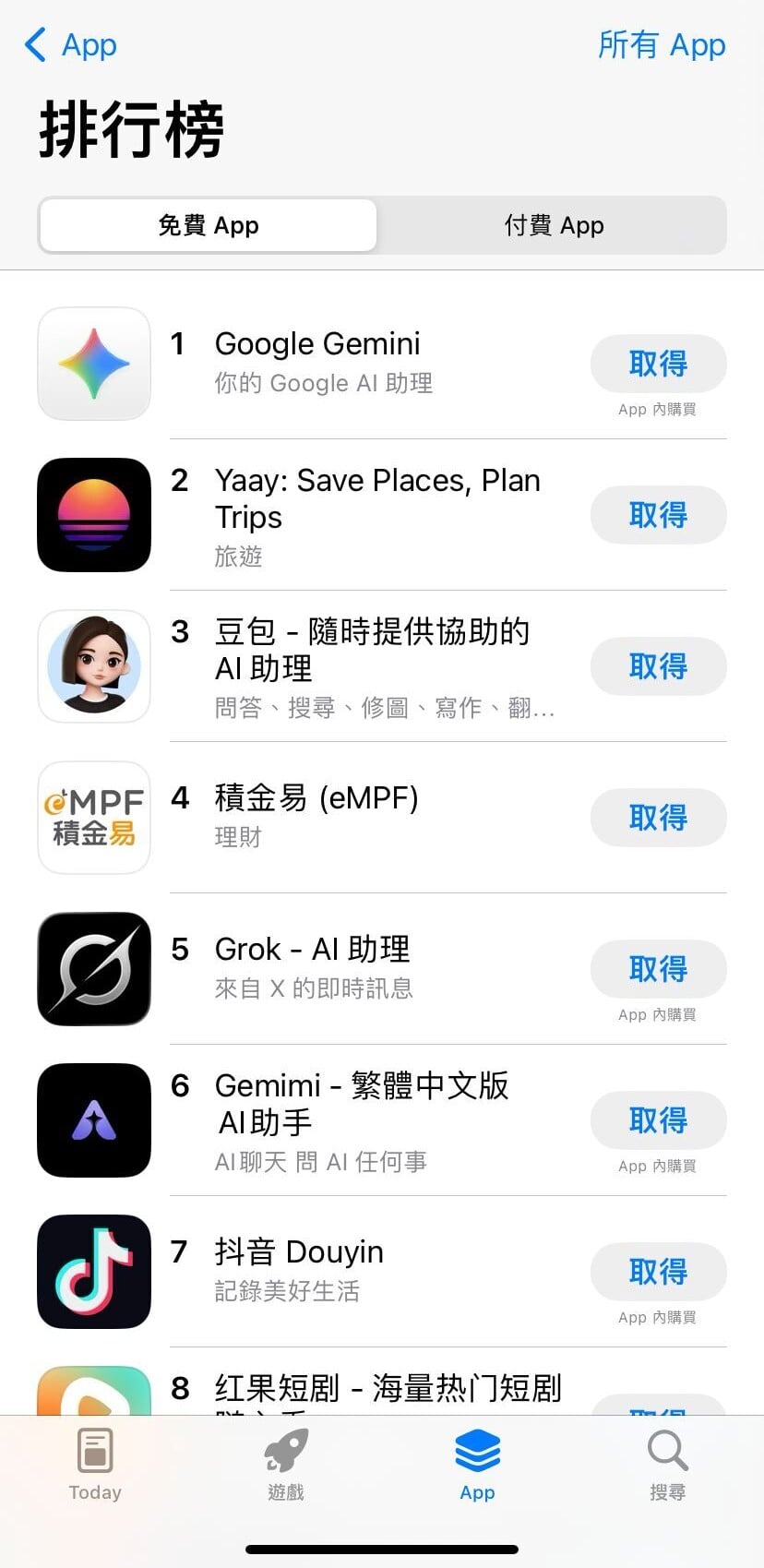Get the Yaay: Save Places app
This screenshot has width=764, height=1568.
click(x=658, y=515)
